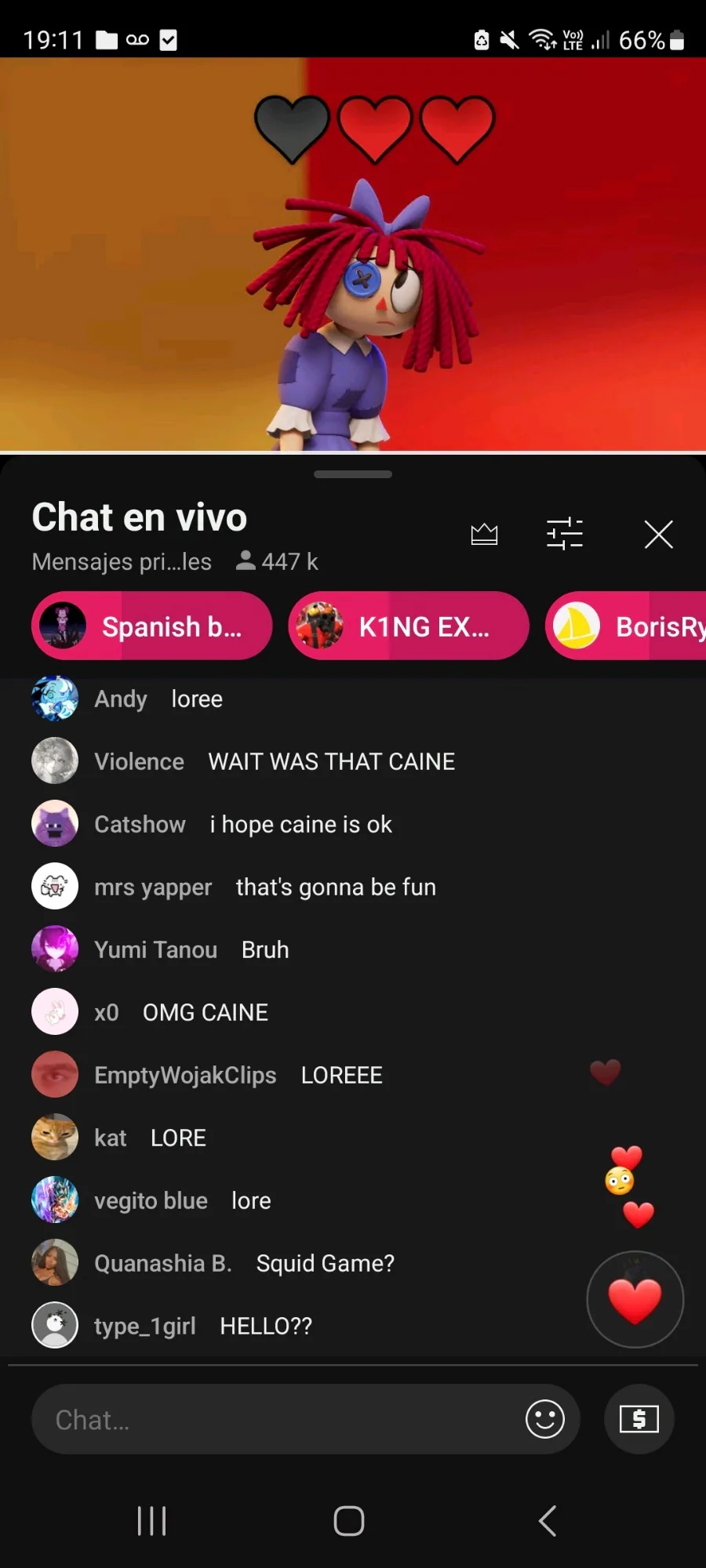Tap the live video player
Image resolution: width=706 pixels, height=1568 pixels.
click(x=353, y=255)
